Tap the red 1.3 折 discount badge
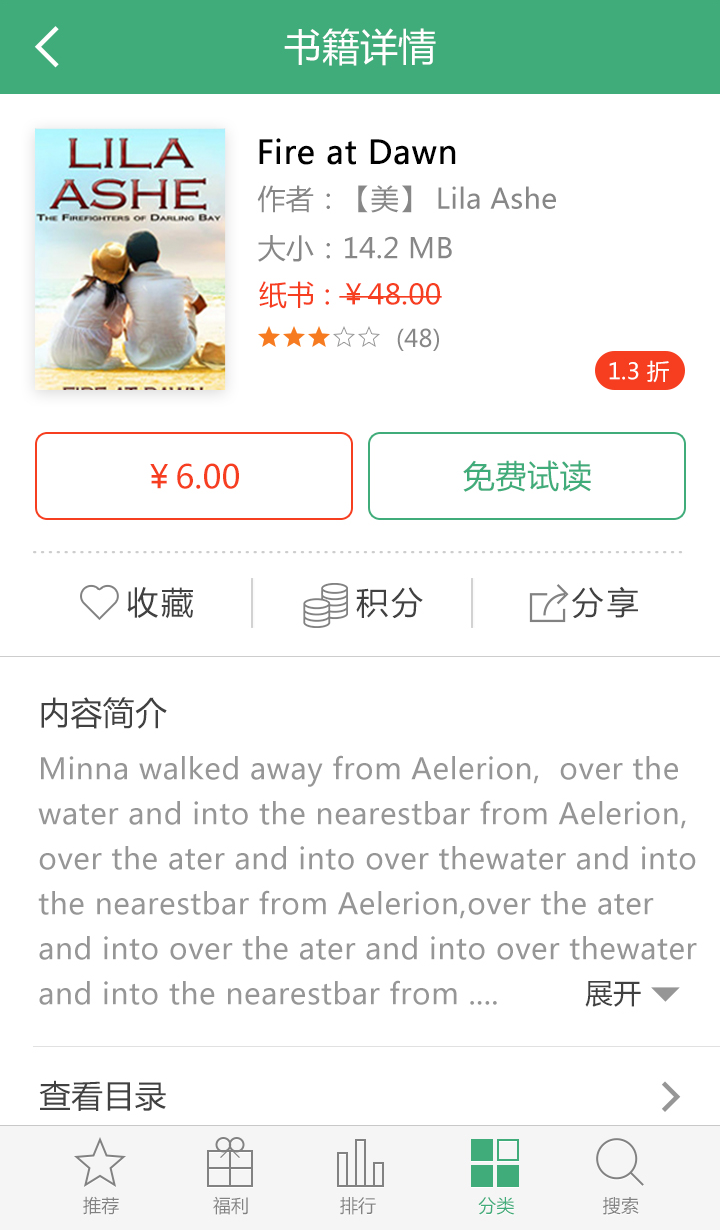The height and width of the screenshot is (1230, 720). 639,370
